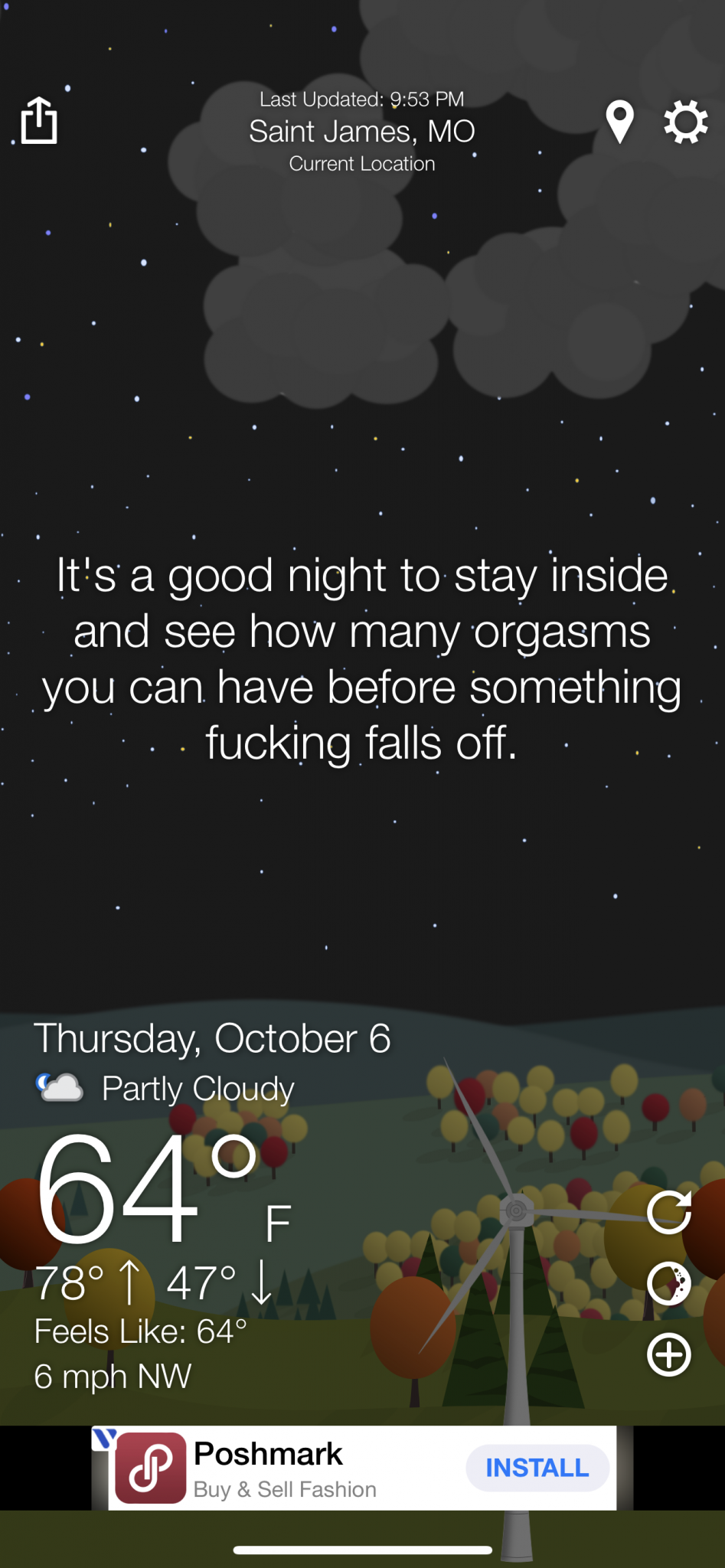Install Poshmark from the ad banner
The image size is (725, 1568).
tap(537, 1468)
